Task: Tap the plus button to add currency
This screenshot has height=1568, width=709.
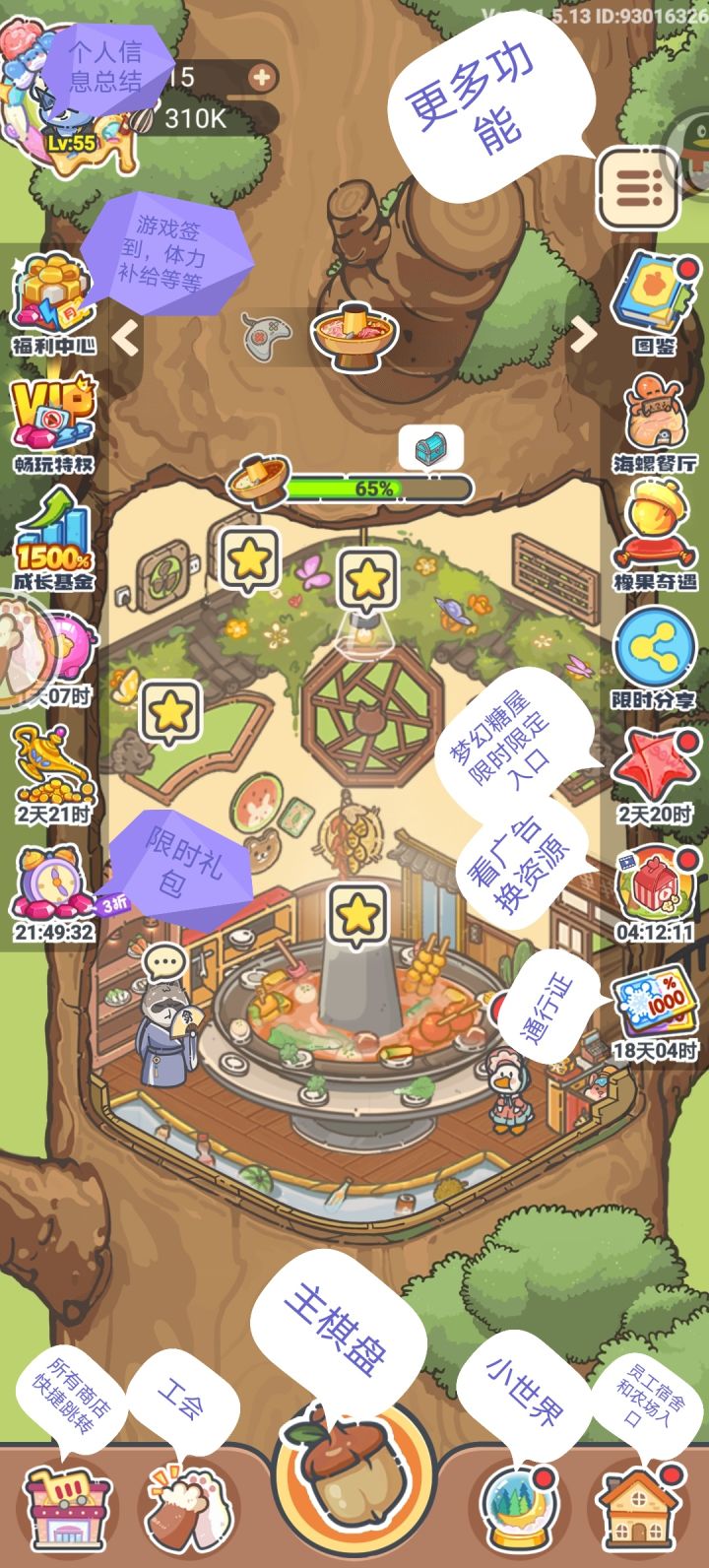Action: click(260, 79)
